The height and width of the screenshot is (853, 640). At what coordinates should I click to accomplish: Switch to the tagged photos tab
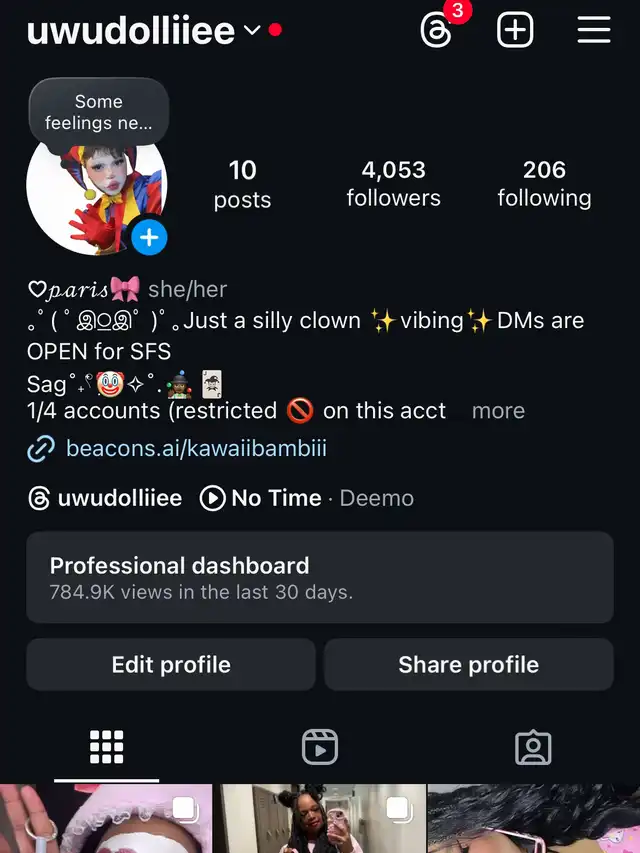(533, 747)
